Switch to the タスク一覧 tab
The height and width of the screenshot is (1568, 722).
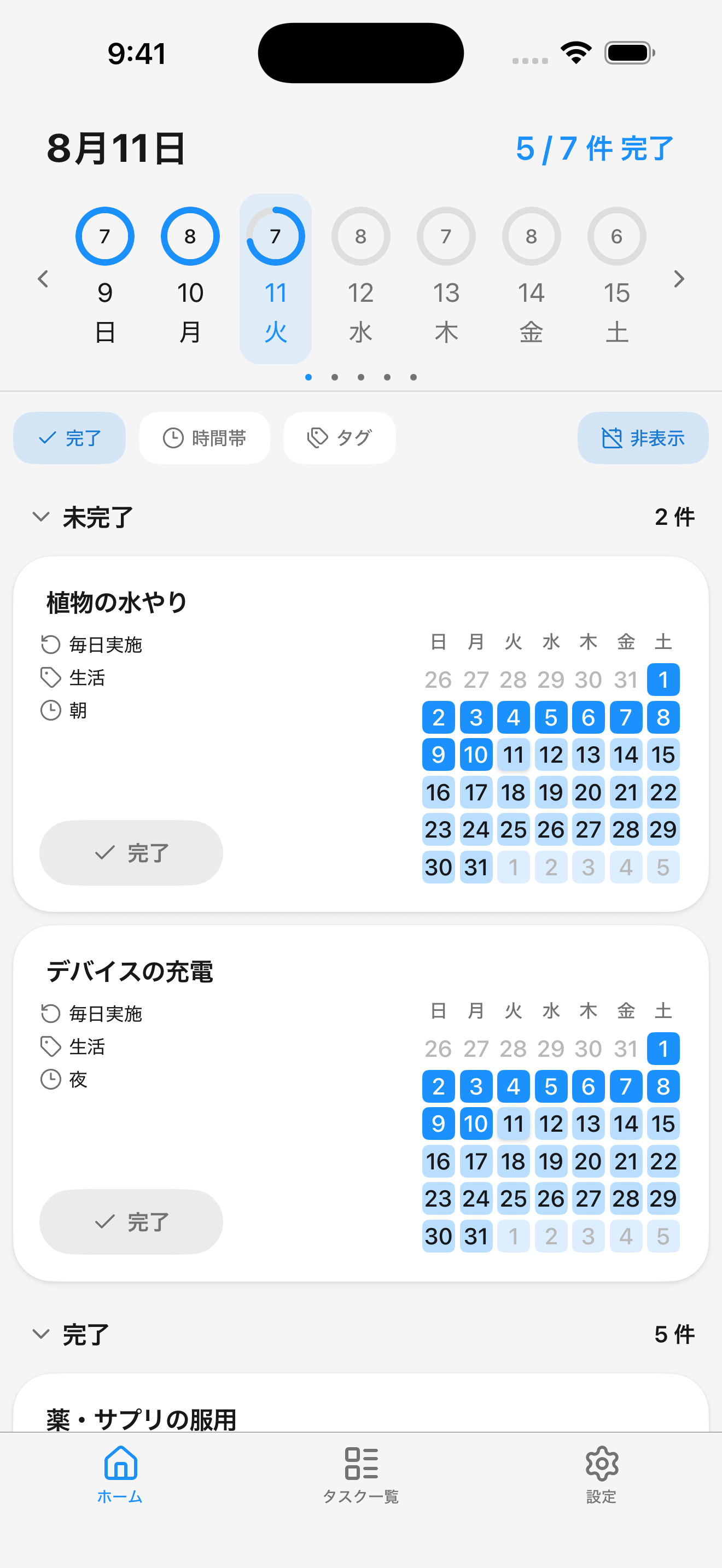tap(360, 1475)
